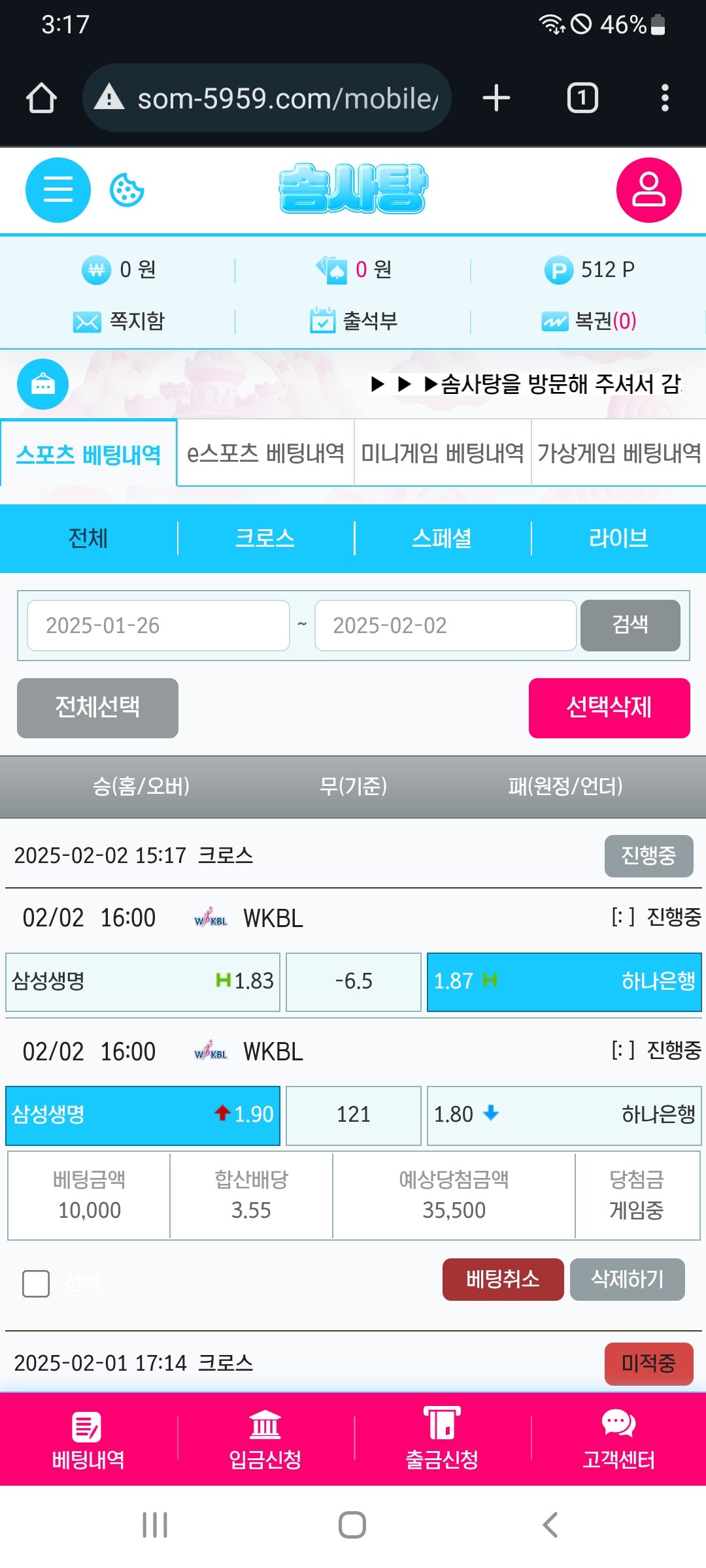Edit the start date 2025-01-26
The image size is (706, 1568).
tap(158, 625)
